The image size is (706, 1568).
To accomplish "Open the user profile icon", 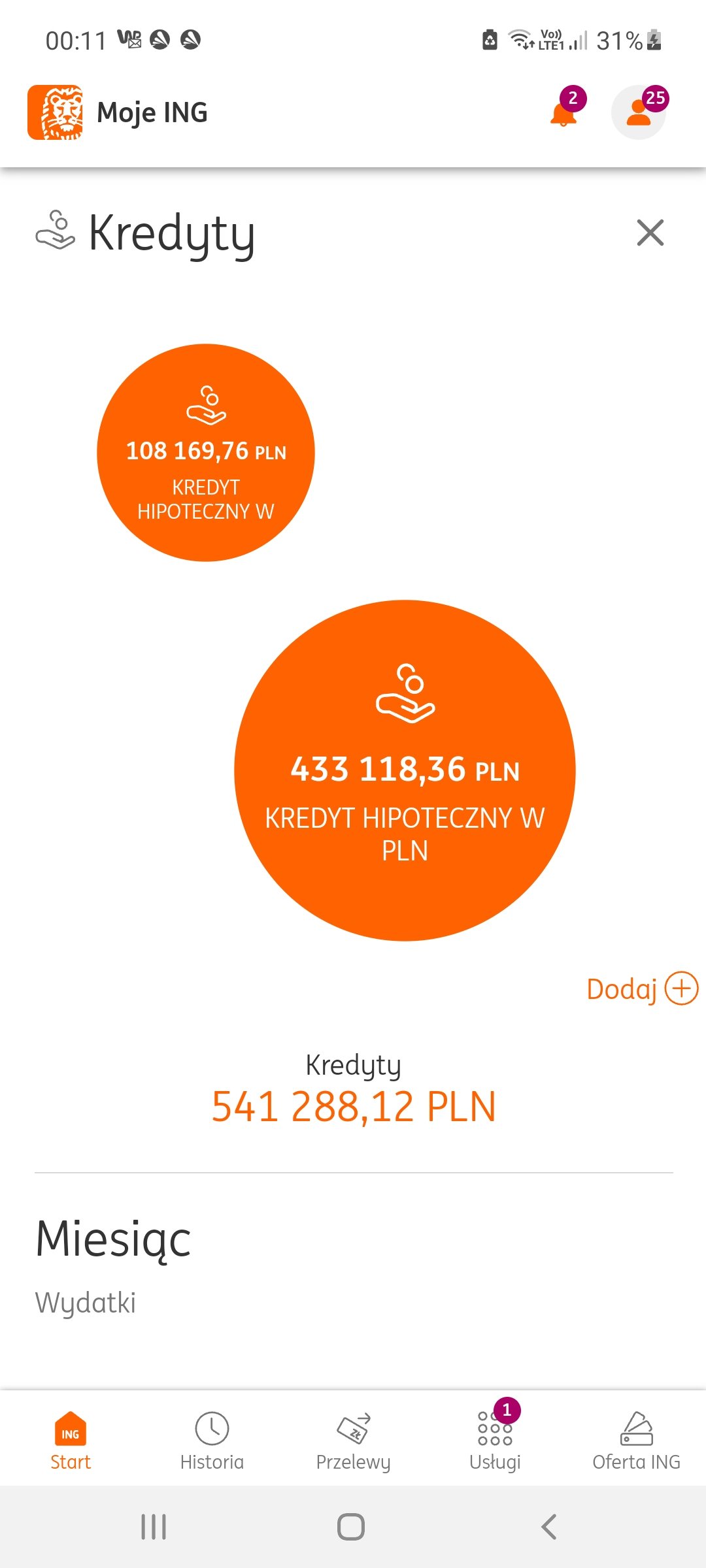I will click(x=639, y=113).
